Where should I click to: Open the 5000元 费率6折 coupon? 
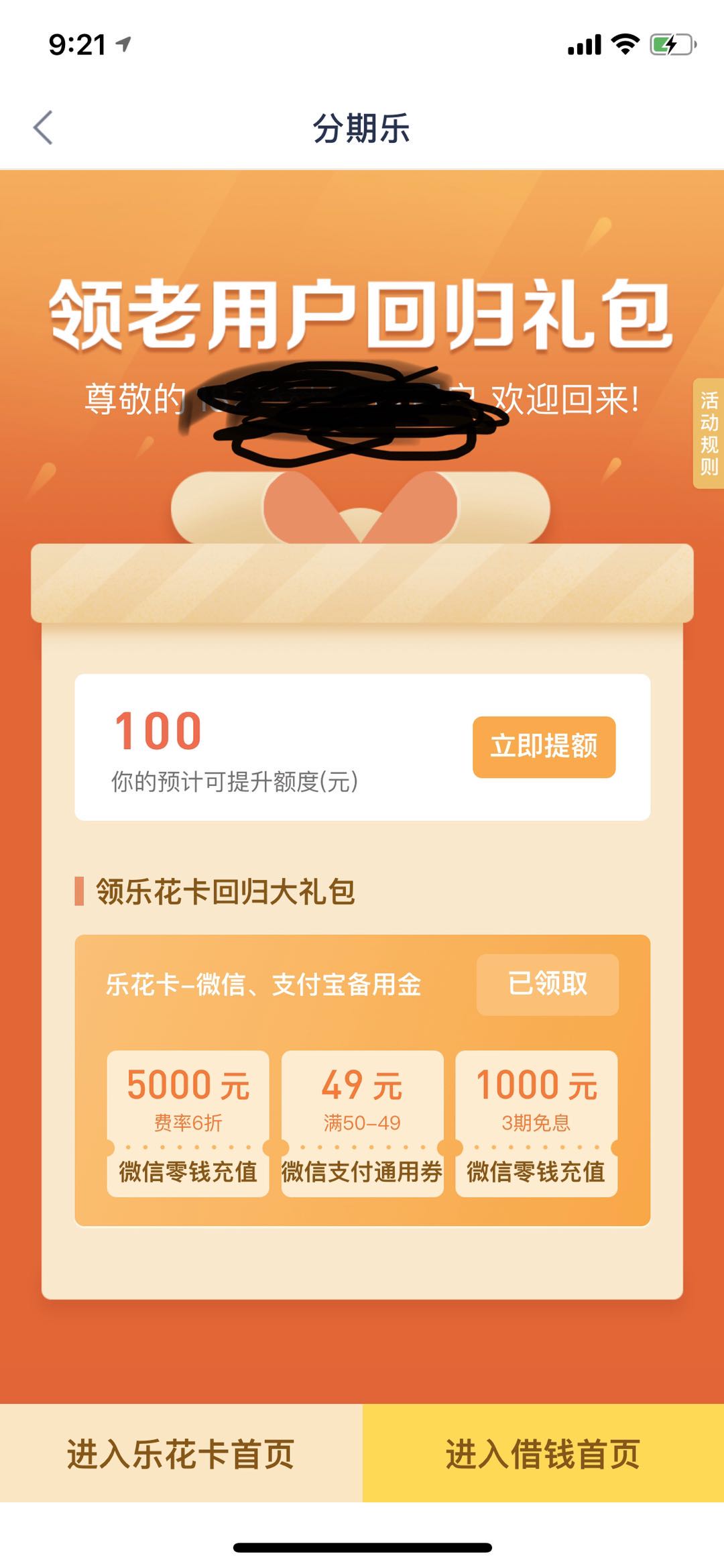pos(188,1123)
